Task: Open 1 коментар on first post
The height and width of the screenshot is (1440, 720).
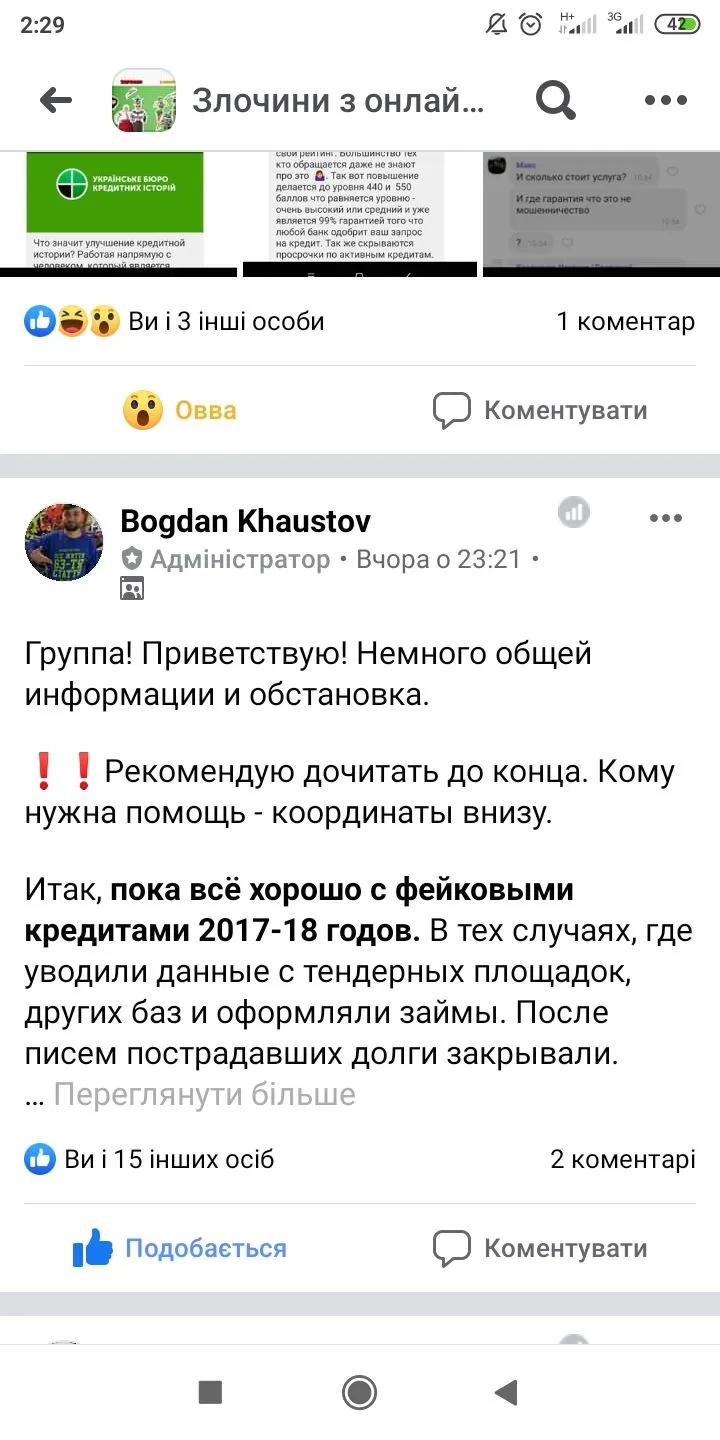Action: tap(625, 321)
